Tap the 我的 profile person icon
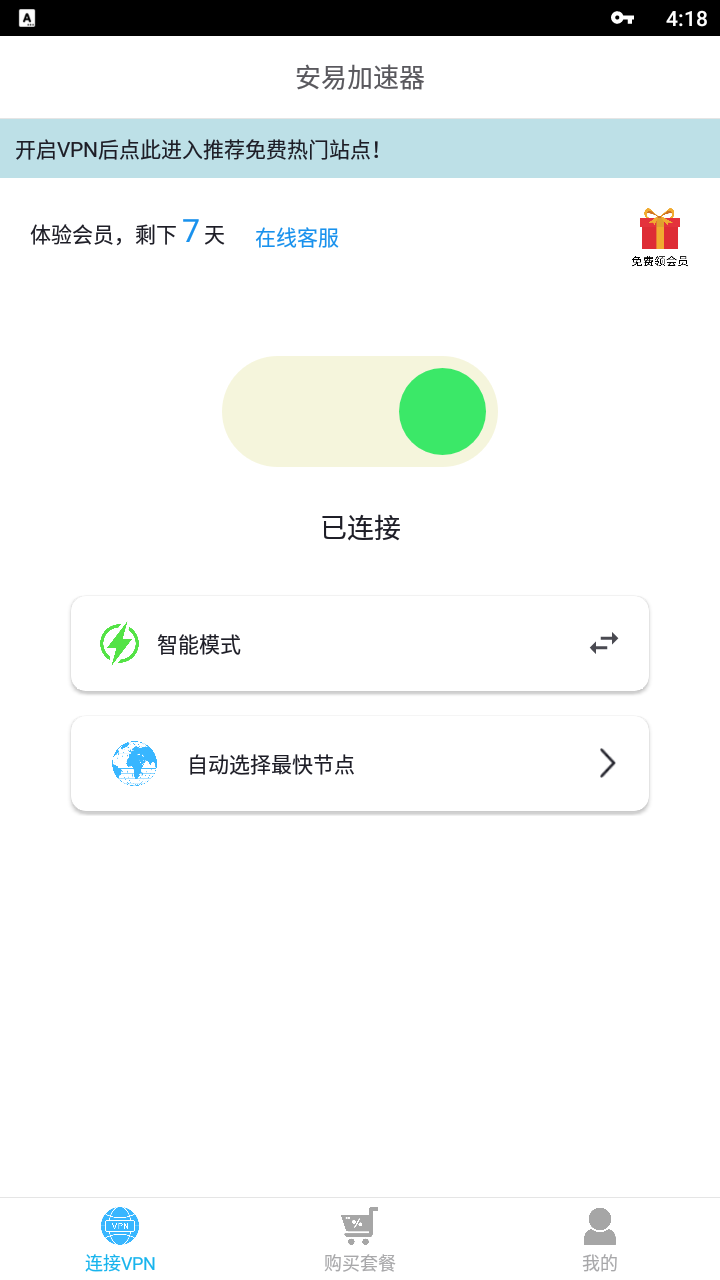Viewport: 720px width, 1280px height. click(x=599, y=1222)
